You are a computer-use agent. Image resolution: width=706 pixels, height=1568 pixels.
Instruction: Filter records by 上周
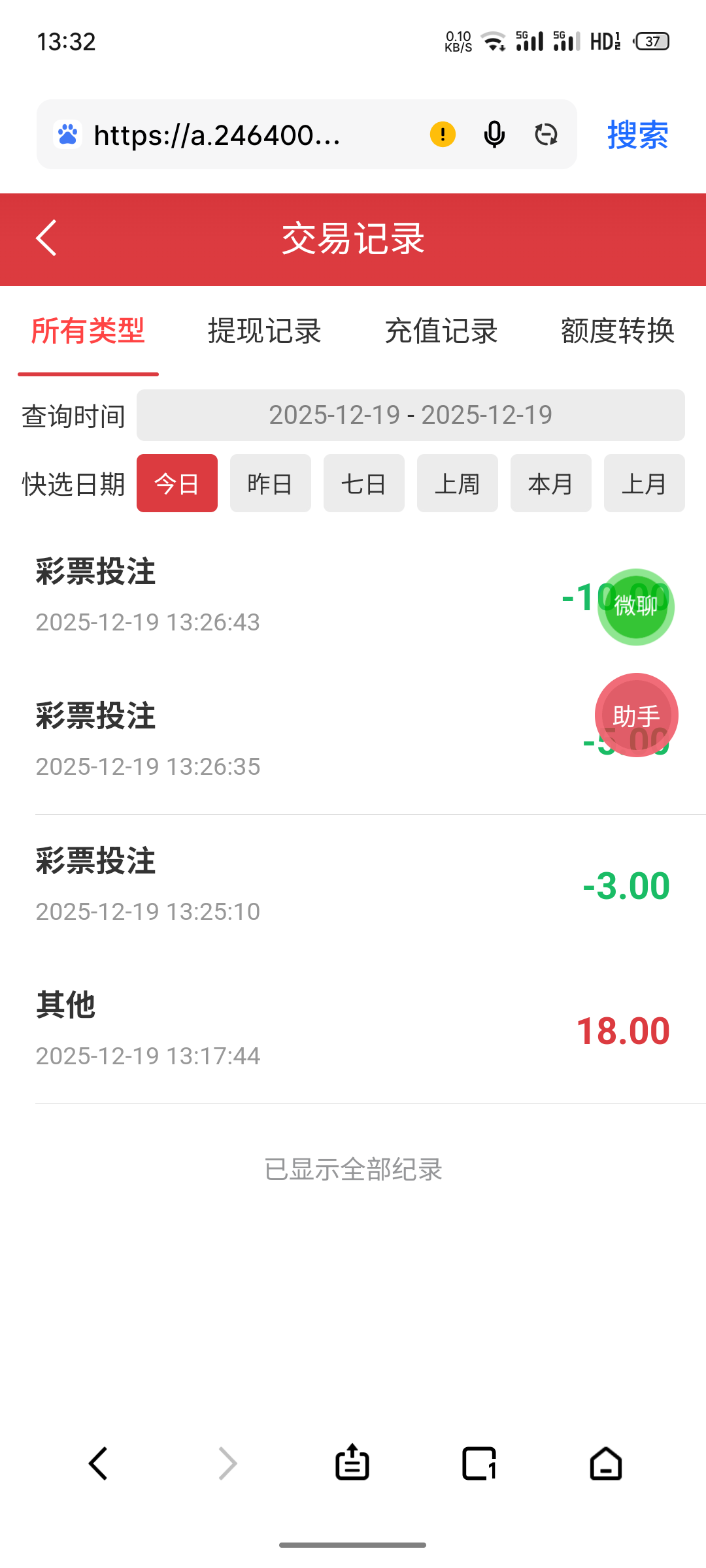457,483
